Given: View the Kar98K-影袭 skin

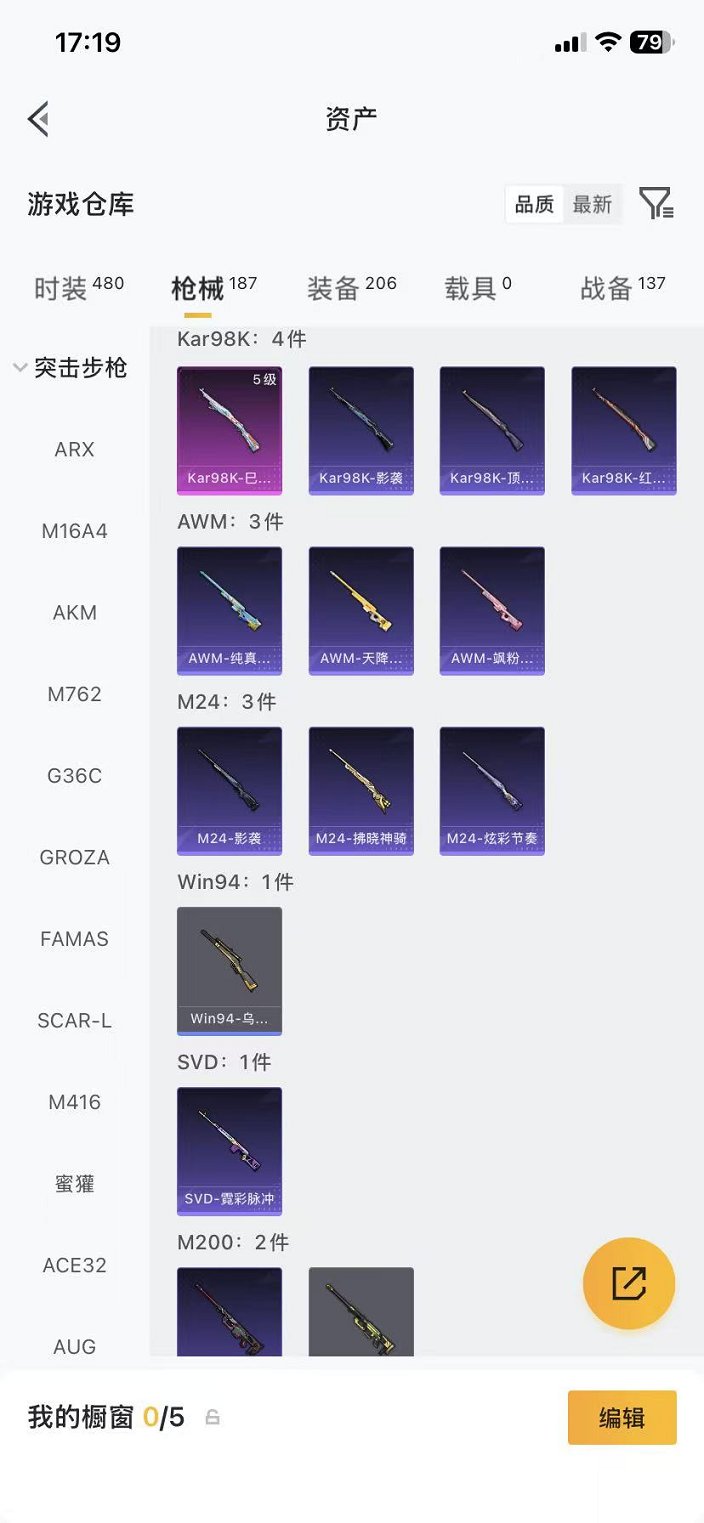Looking at the screenshot, I should tap(361, 431).
